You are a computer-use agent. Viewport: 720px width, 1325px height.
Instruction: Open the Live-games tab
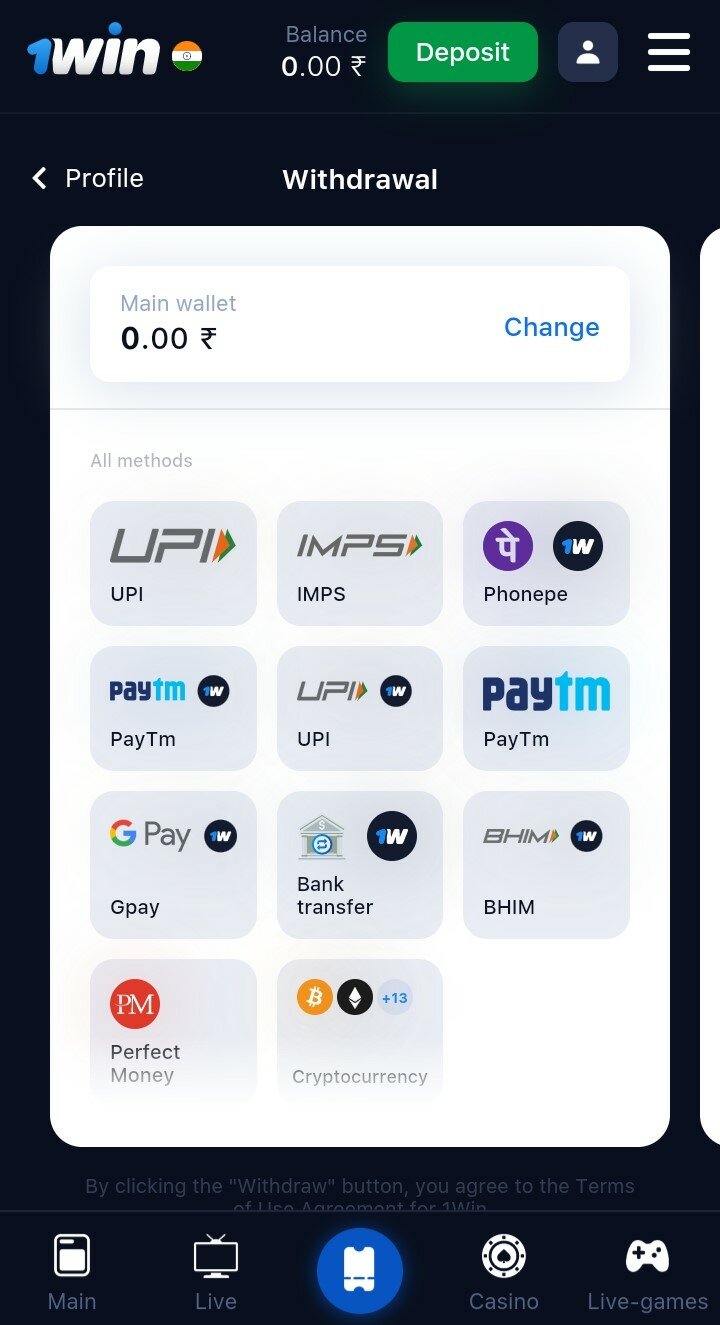coord(648,1272)
